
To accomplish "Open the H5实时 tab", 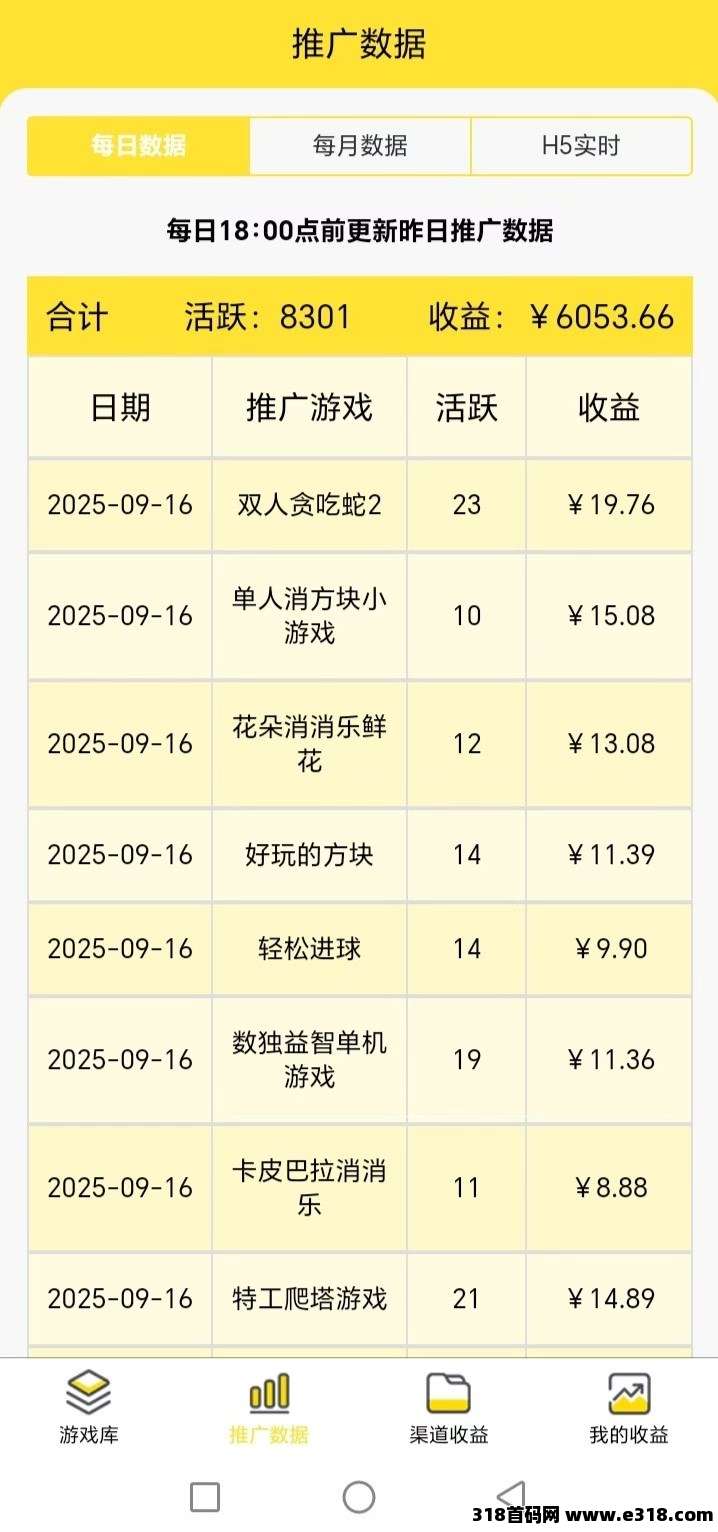I will [x=581, y=146].
